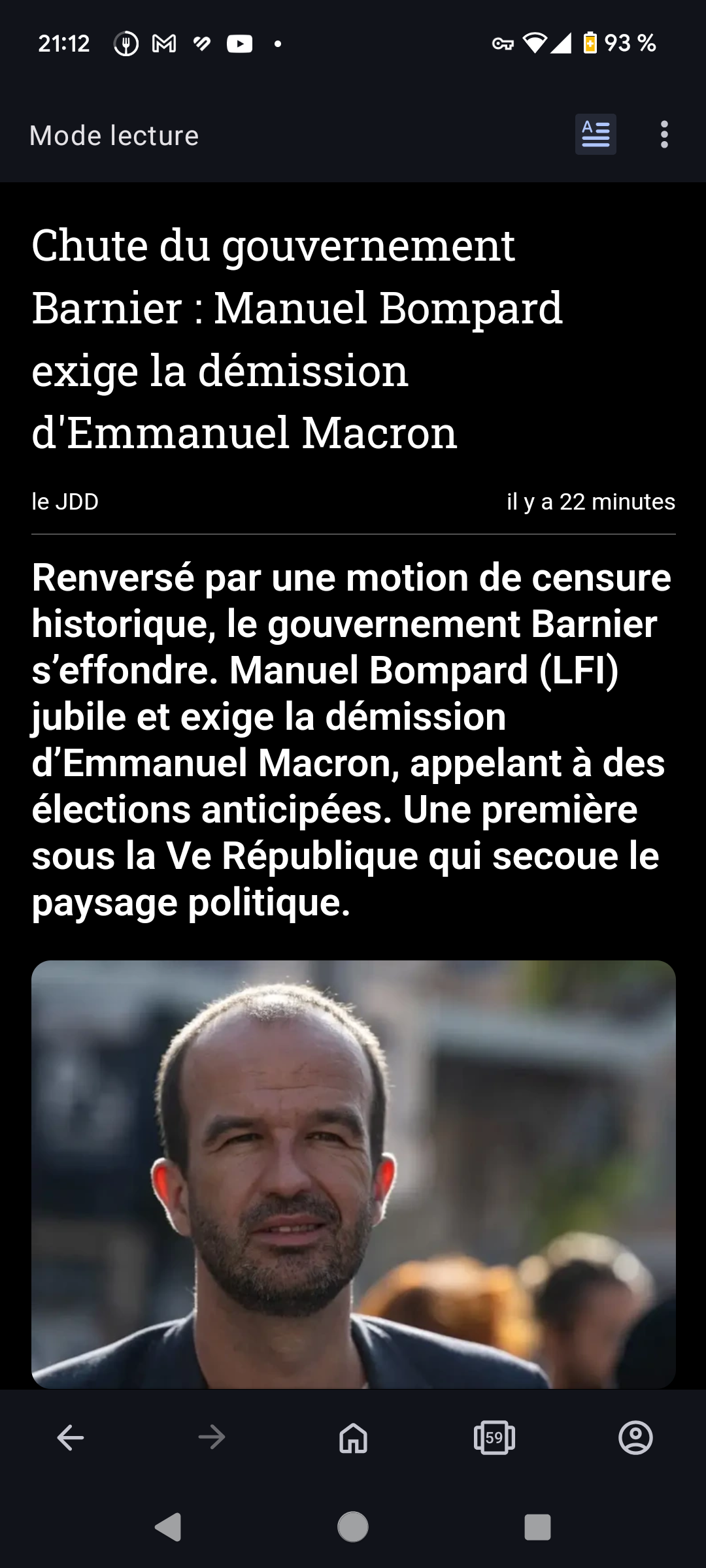706x1568 pixels.
Task: Tap the forward arrow in the browser bar
Action: point(212,1437)
